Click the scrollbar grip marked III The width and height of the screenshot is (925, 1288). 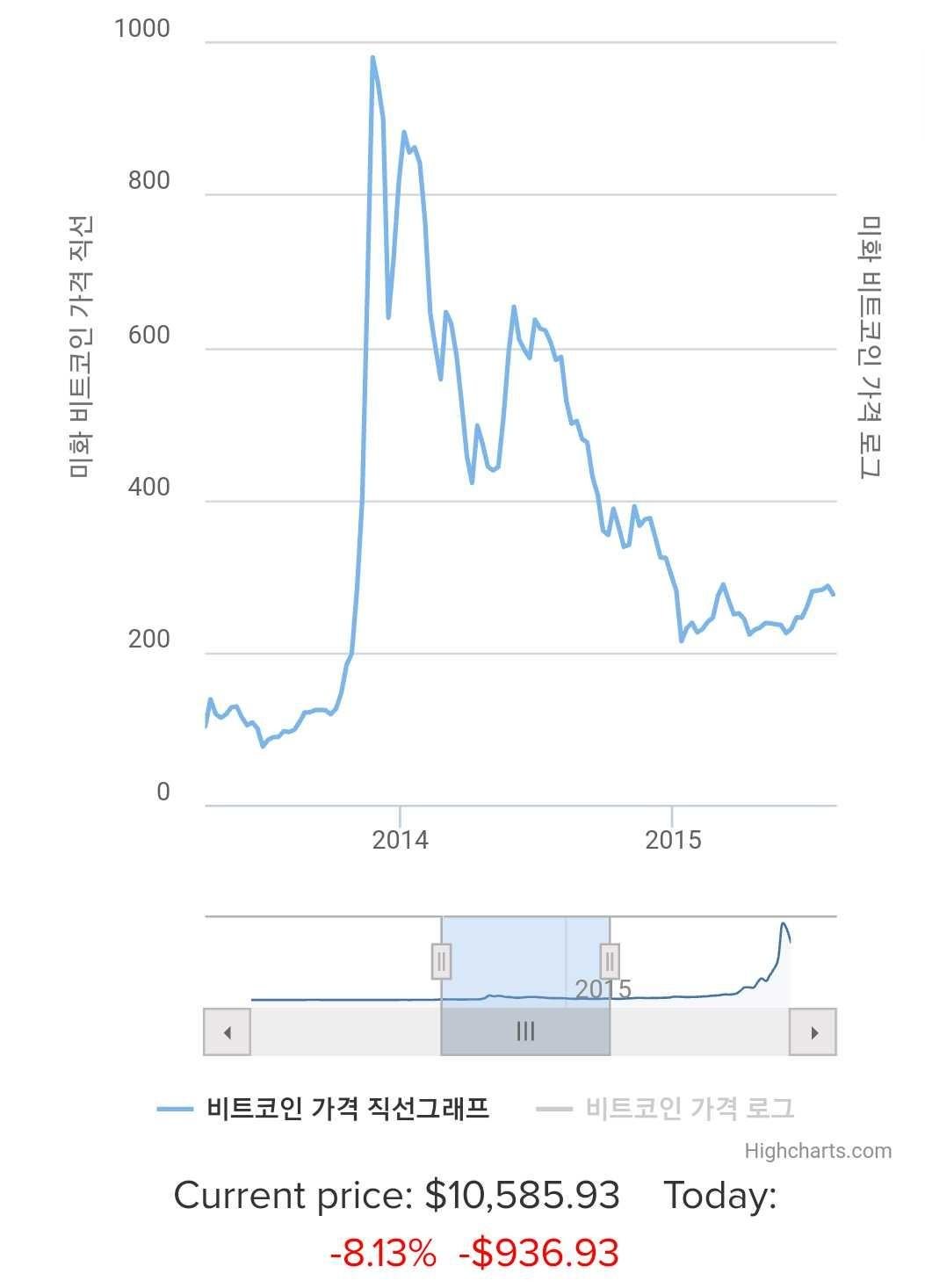pos(524,1031)
